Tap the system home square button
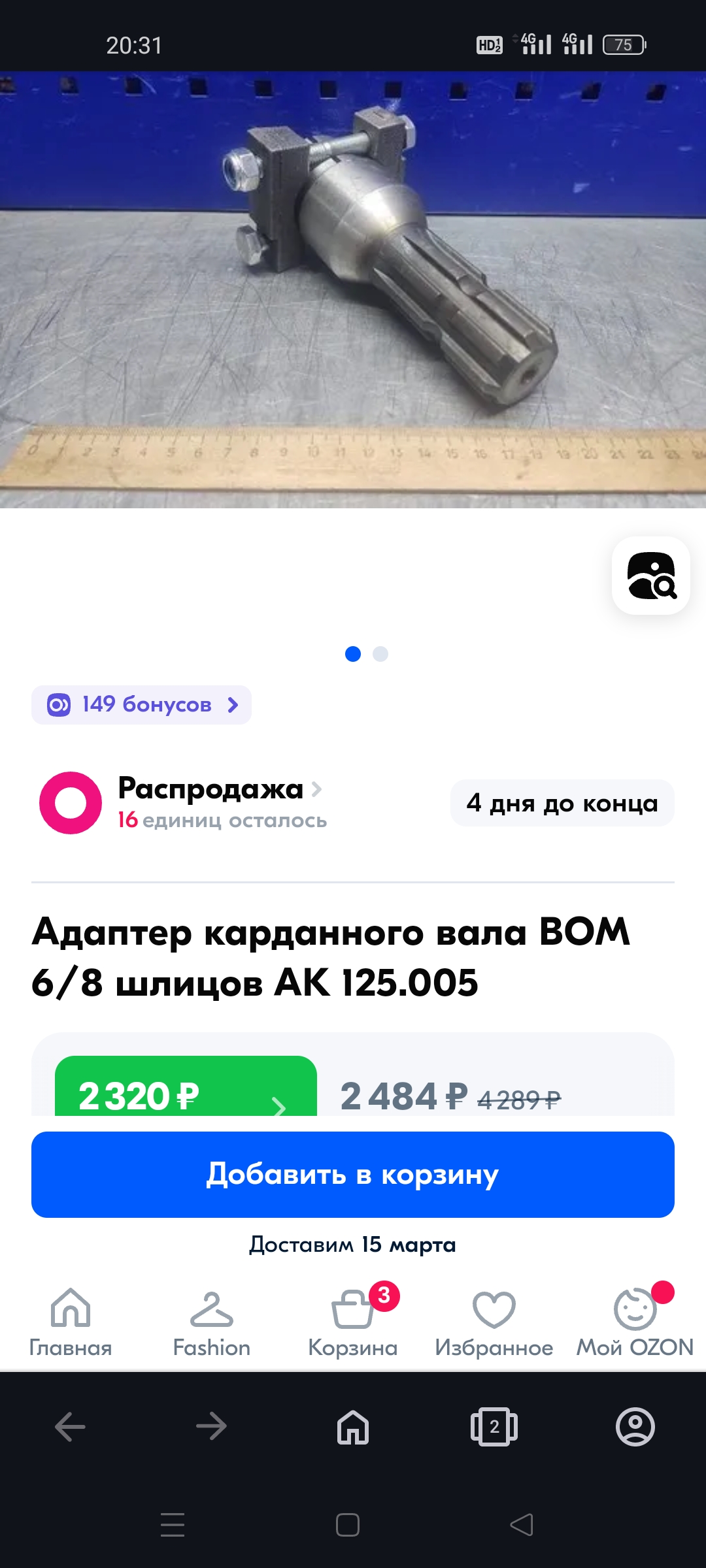Screen dimensions: 706x1568 348,1525
